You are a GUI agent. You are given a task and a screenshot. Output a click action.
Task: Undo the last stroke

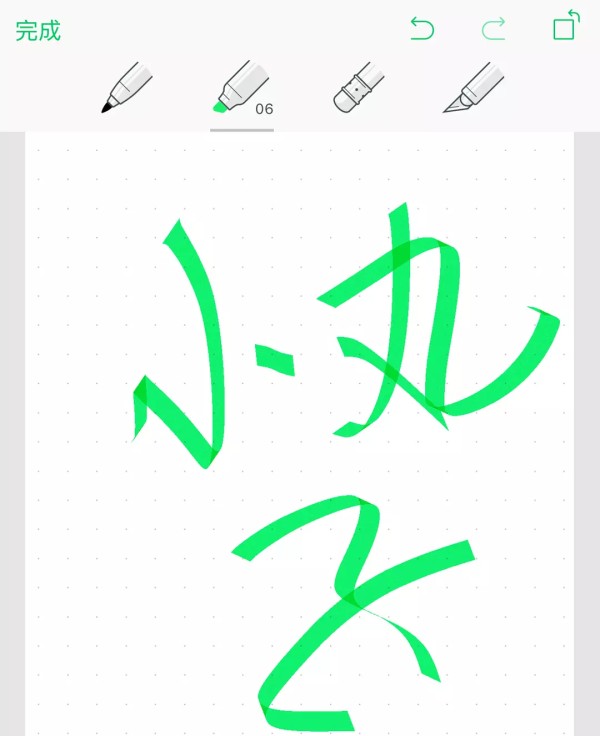[422, 29]
